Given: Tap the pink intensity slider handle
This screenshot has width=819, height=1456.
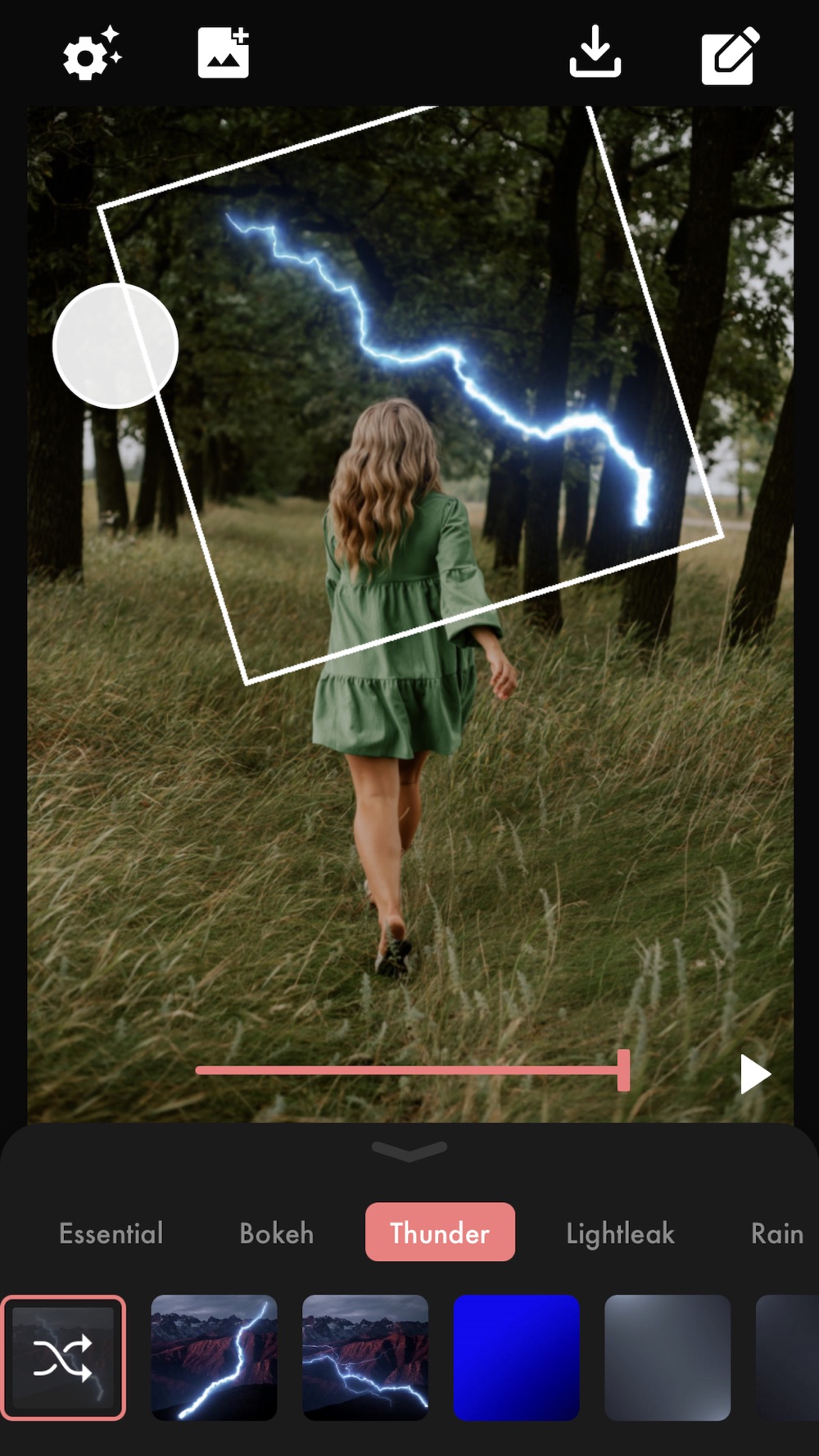Looking at the screenshot, I should 623,1070.
